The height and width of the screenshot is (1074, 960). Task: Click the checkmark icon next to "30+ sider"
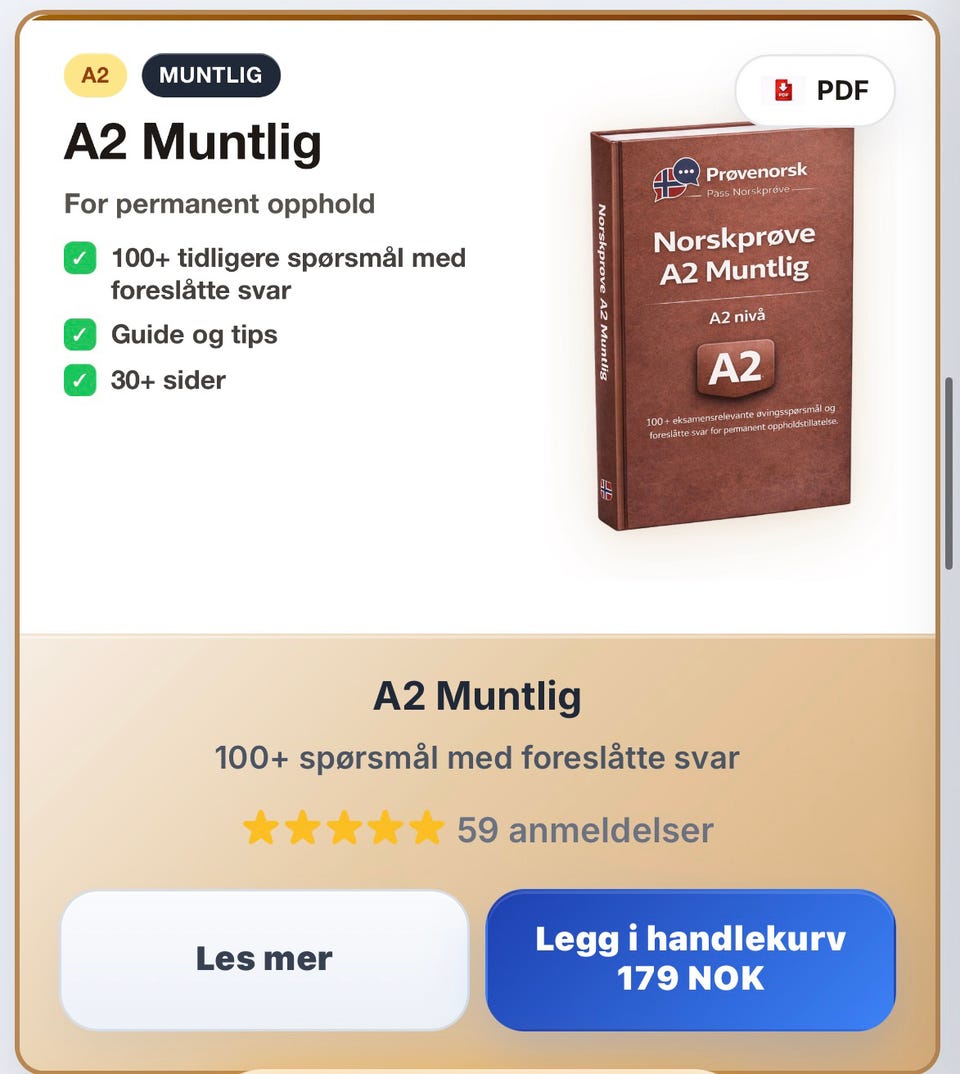click(79, 381)
